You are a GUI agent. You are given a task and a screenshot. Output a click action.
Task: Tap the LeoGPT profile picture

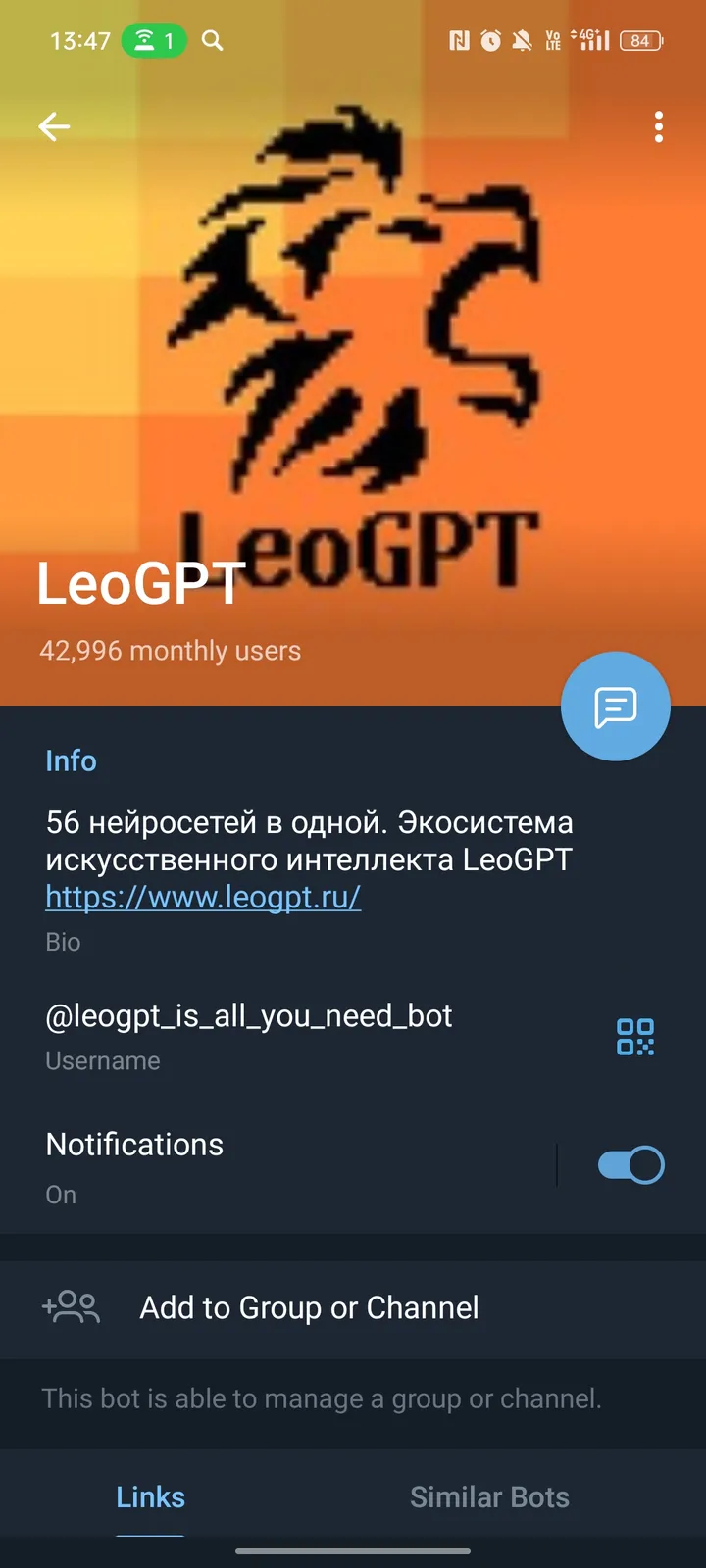click(353, 343)
